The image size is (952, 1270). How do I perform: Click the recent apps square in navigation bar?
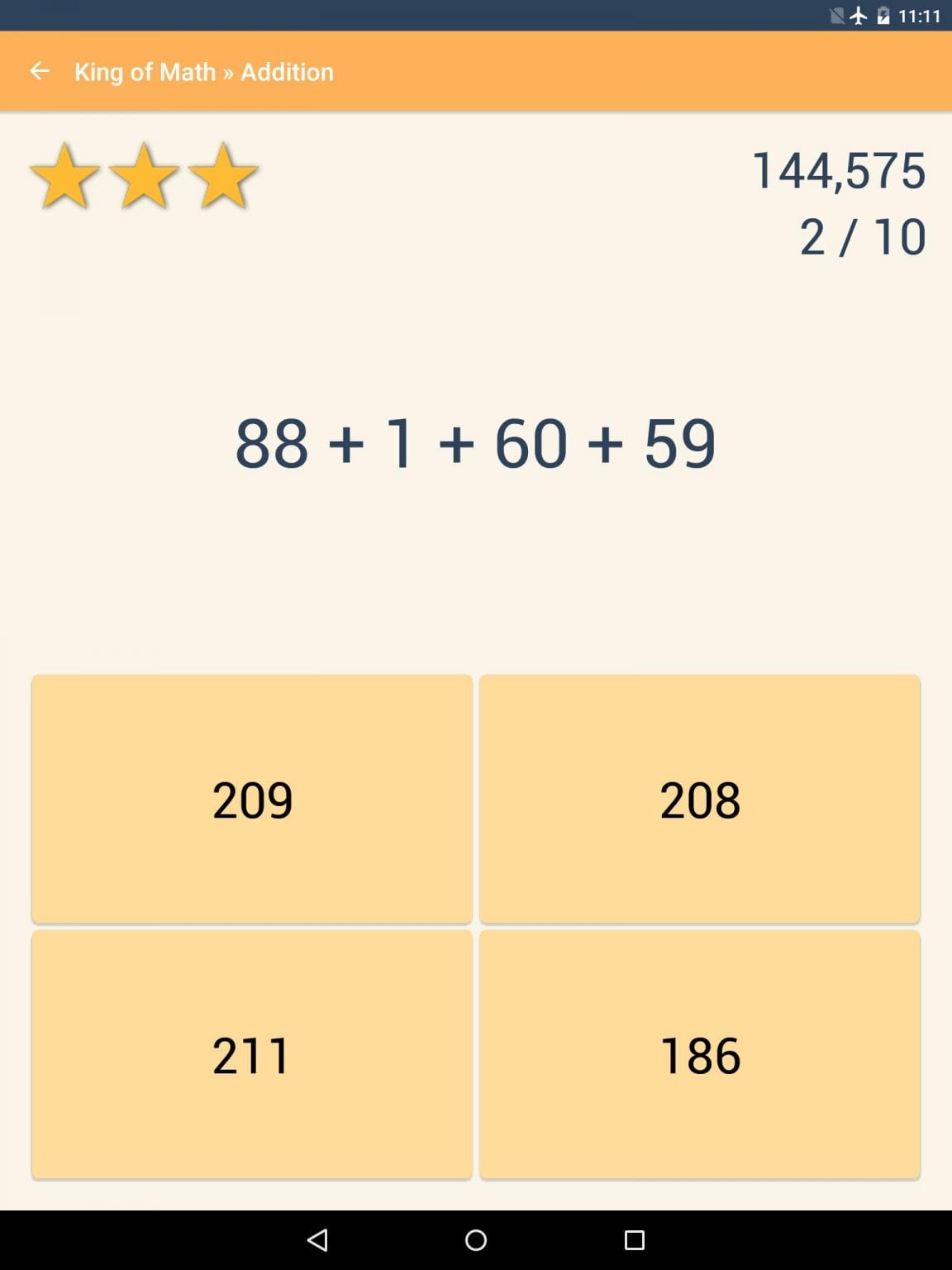click(634, 1240)
